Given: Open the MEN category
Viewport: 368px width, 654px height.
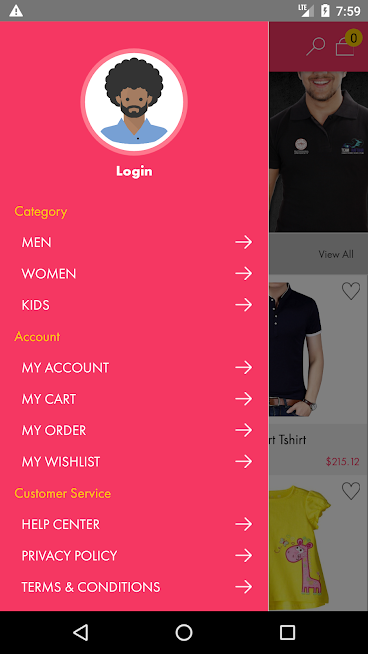Looking at the screenshot, I should [134, 242].
